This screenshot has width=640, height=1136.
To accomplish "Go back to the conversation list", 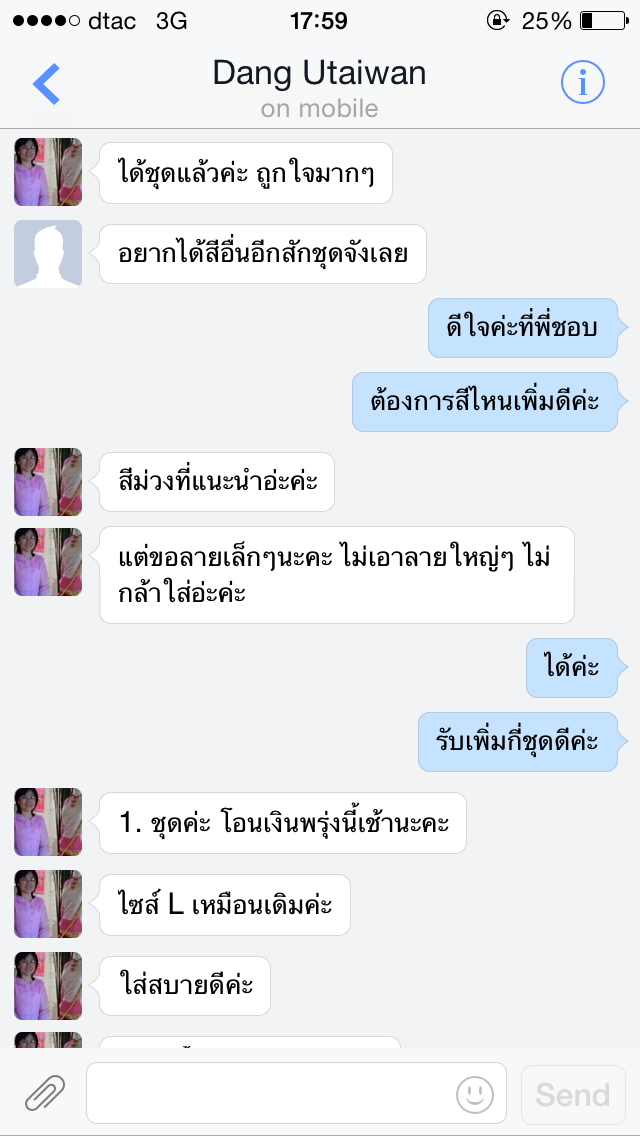I will [46, 84].
